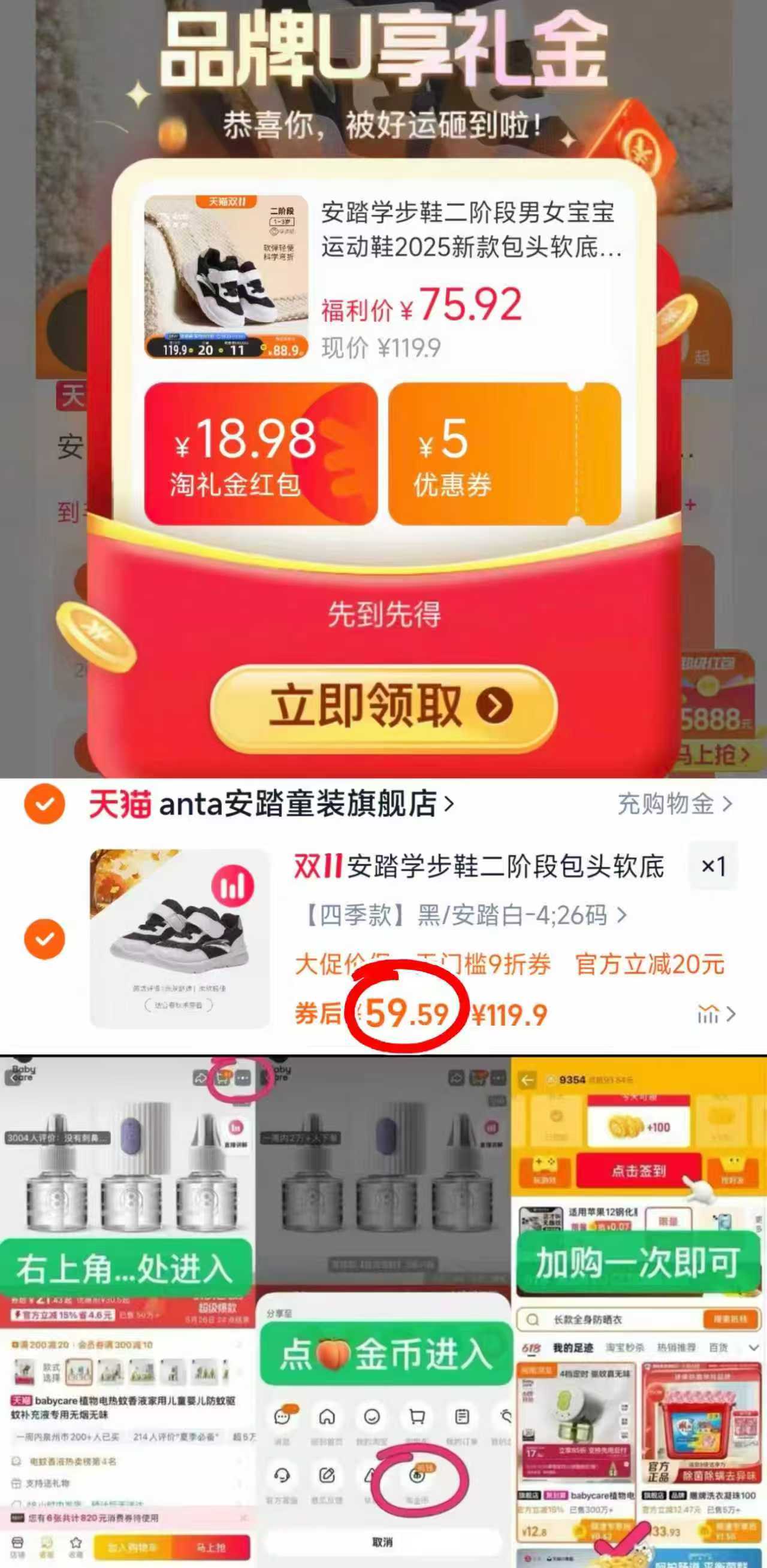Screen dimensions: 767x1568
Task: Tap the My Orders list icon
Action: pyautogui.click(x=461, y=1417)
